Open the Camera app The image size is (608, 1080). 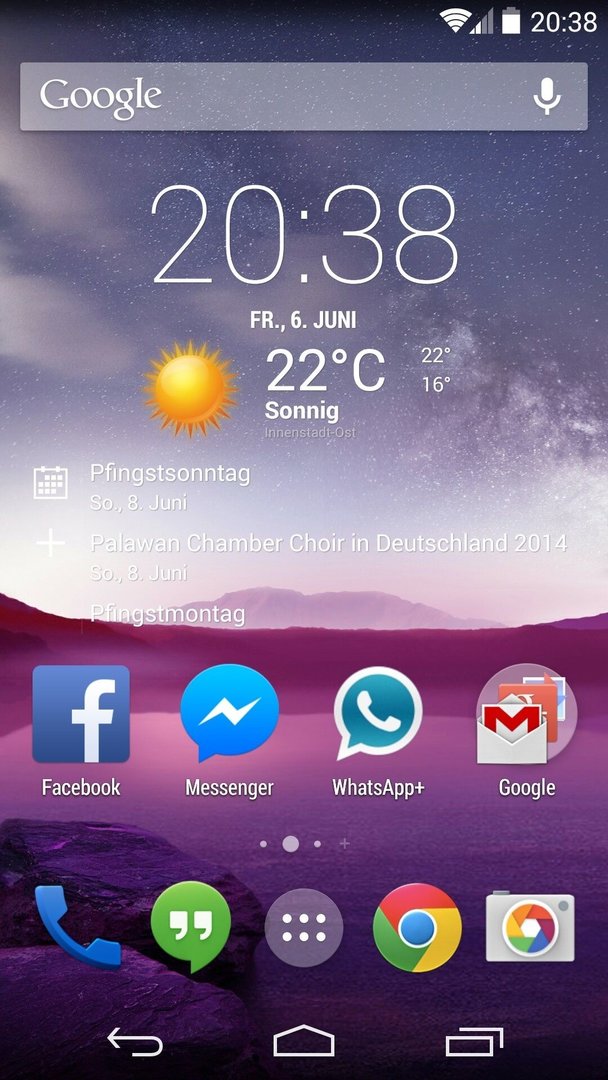point(530,927)
